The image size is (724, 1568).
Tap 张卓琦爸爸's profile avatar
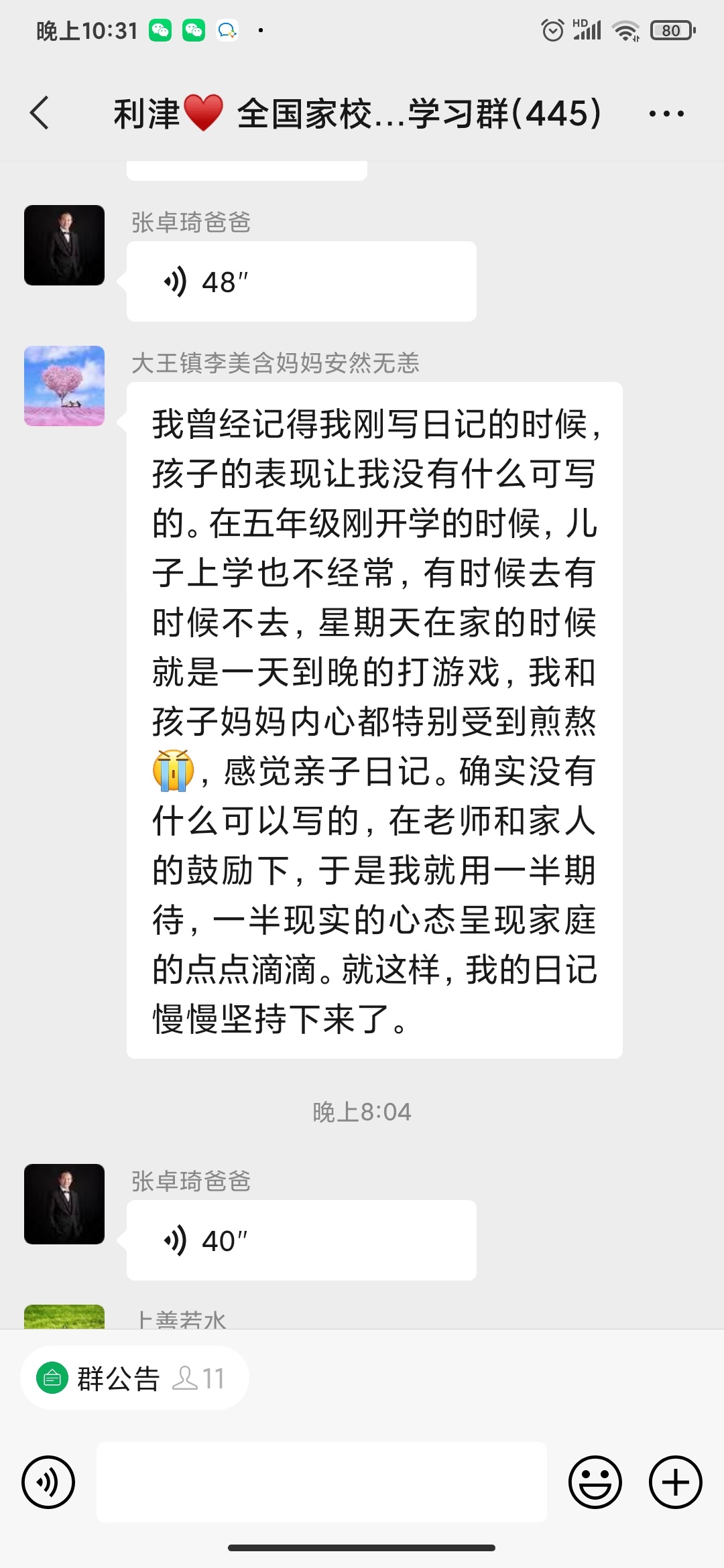(x=64, y=245)
